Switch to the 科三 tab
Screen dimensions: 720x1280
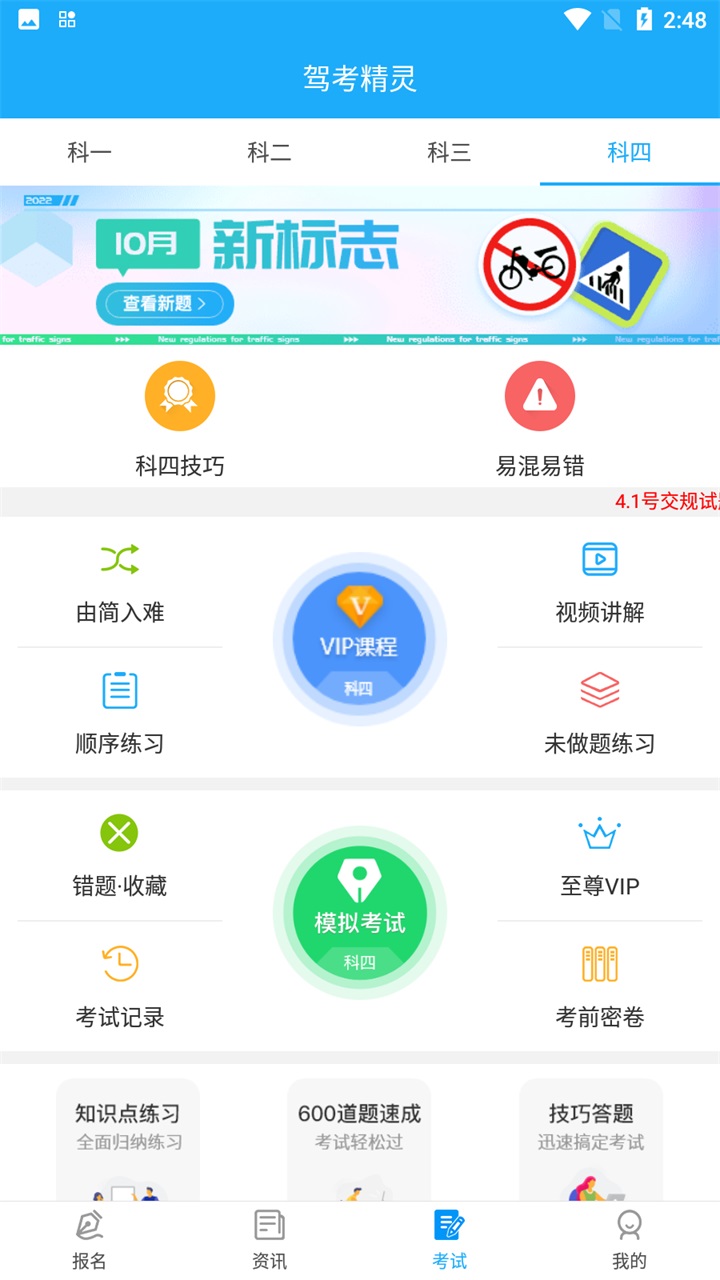[x=449, y=152]
